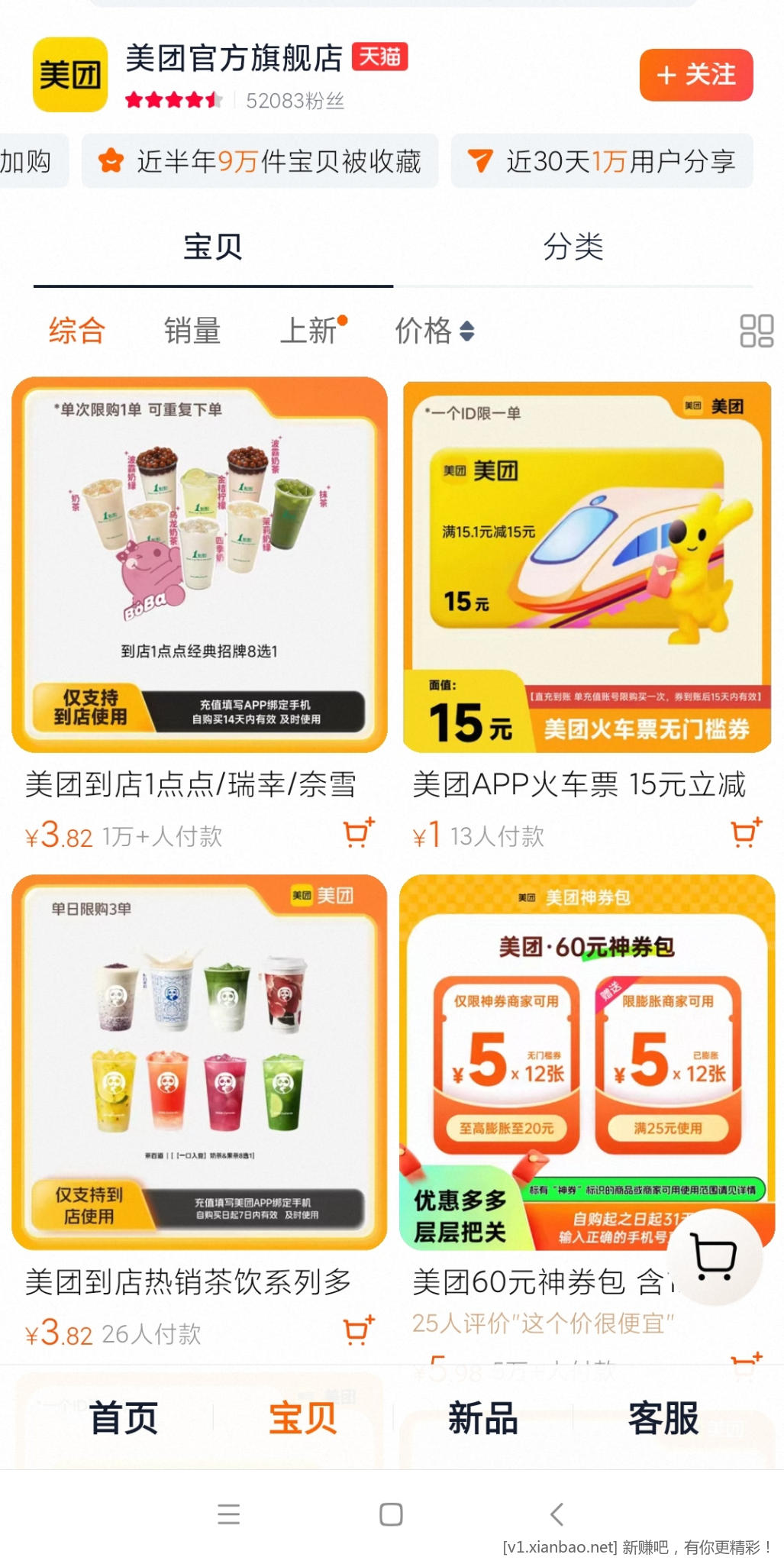
Task: Switch to the 新品 bottom tab
Action: click(482, 1418)
